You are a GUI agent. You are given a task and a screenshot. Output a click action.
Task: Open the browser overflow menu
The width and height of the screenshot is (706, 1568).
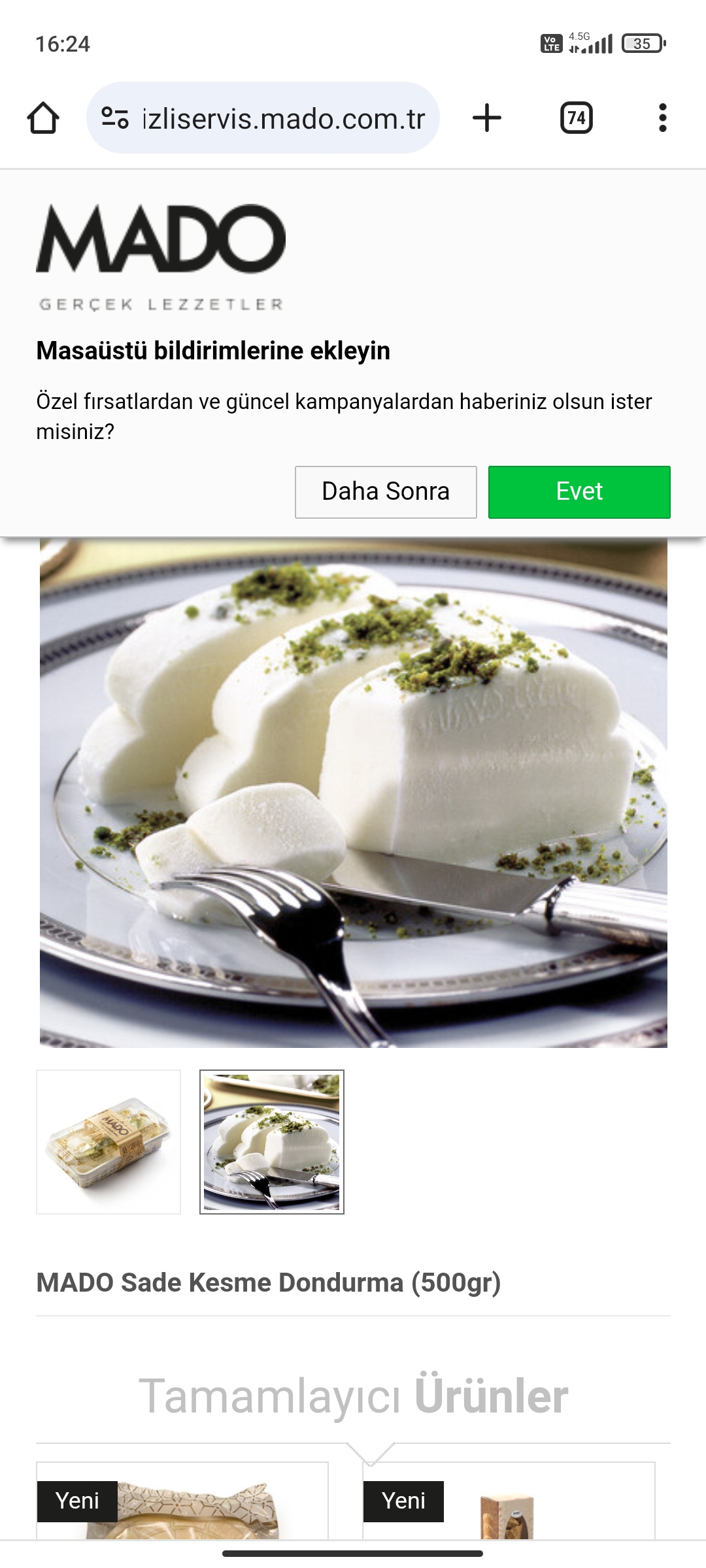(662, 118)
